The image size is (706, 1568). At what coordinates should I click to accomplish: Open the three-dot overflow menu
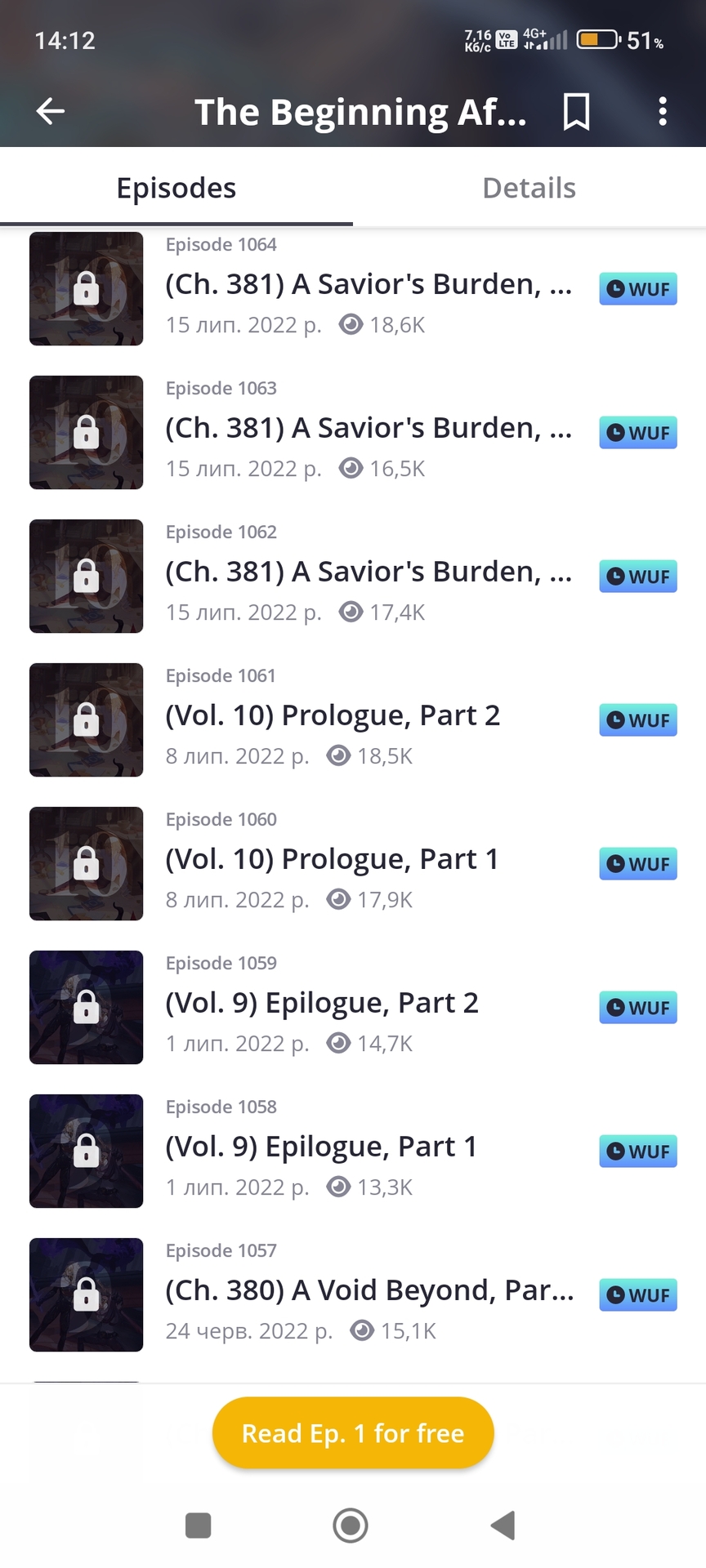(663, 111)
